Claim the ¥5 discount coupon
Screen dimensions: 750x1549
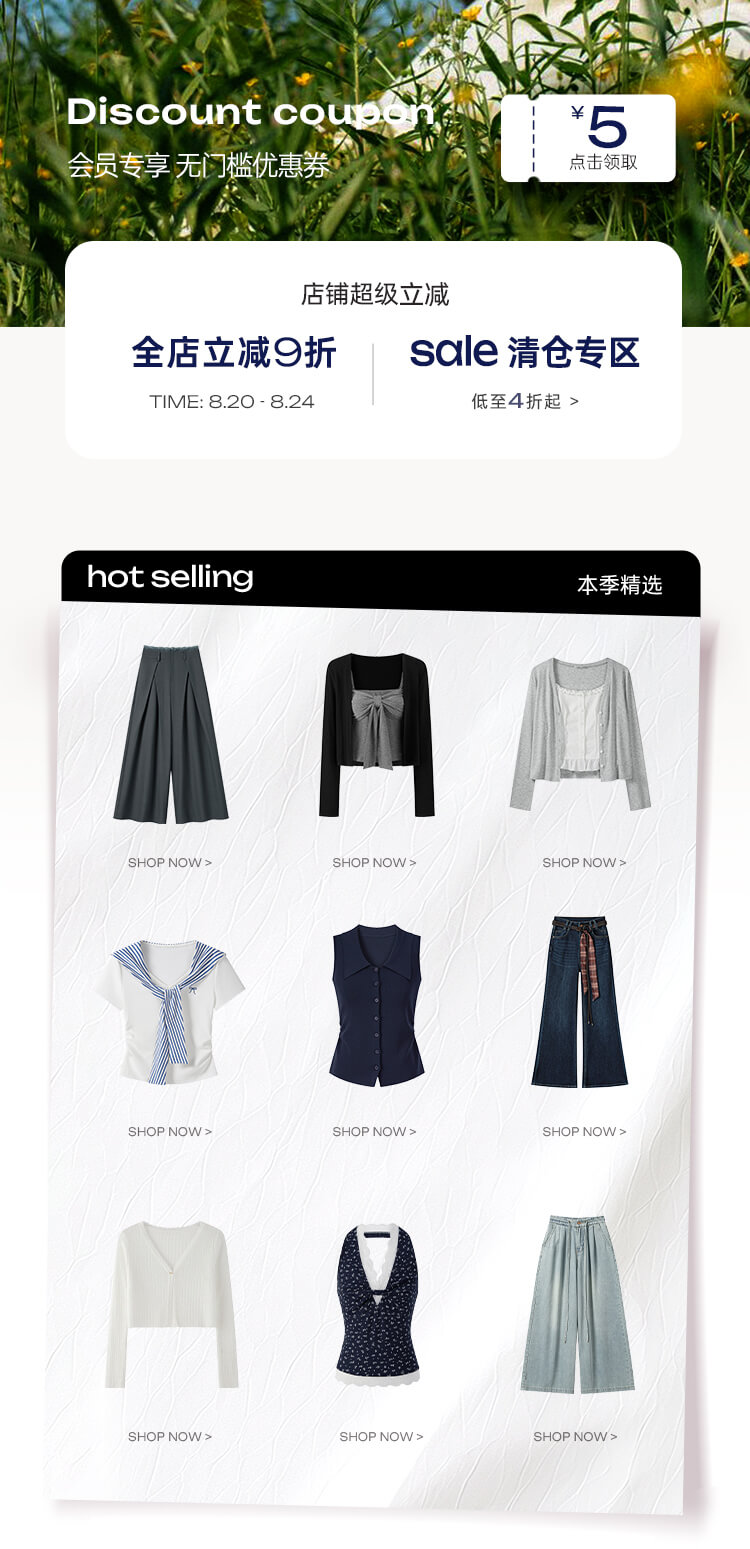coord(588,138)
